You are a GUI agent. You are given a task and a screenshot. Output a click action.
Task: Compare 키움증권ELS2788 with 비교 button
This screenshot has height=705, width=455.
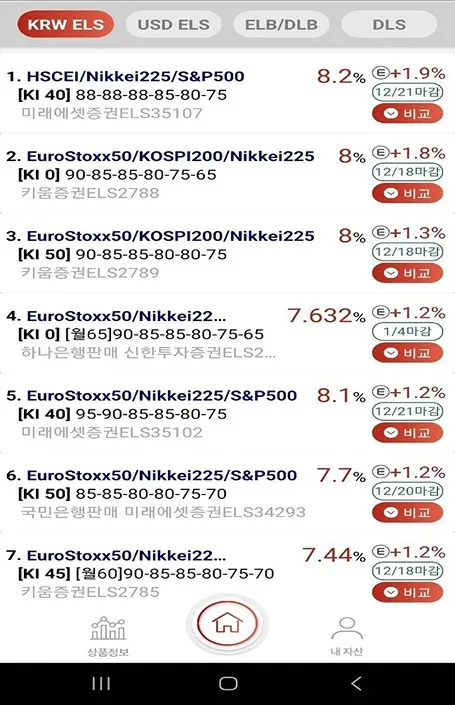click(x=407, y=193)
